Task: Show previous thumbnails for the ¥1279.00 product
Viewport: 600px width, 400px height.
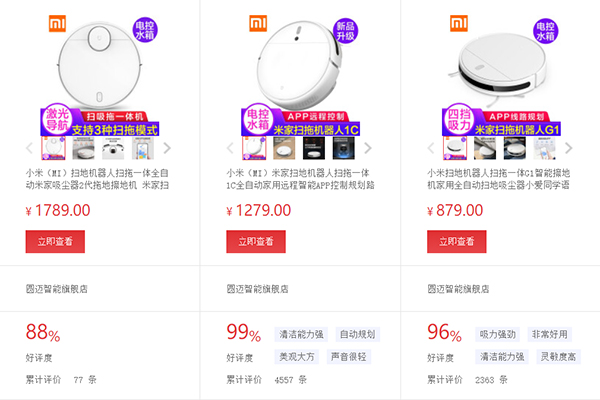Action: click(231, 149)
